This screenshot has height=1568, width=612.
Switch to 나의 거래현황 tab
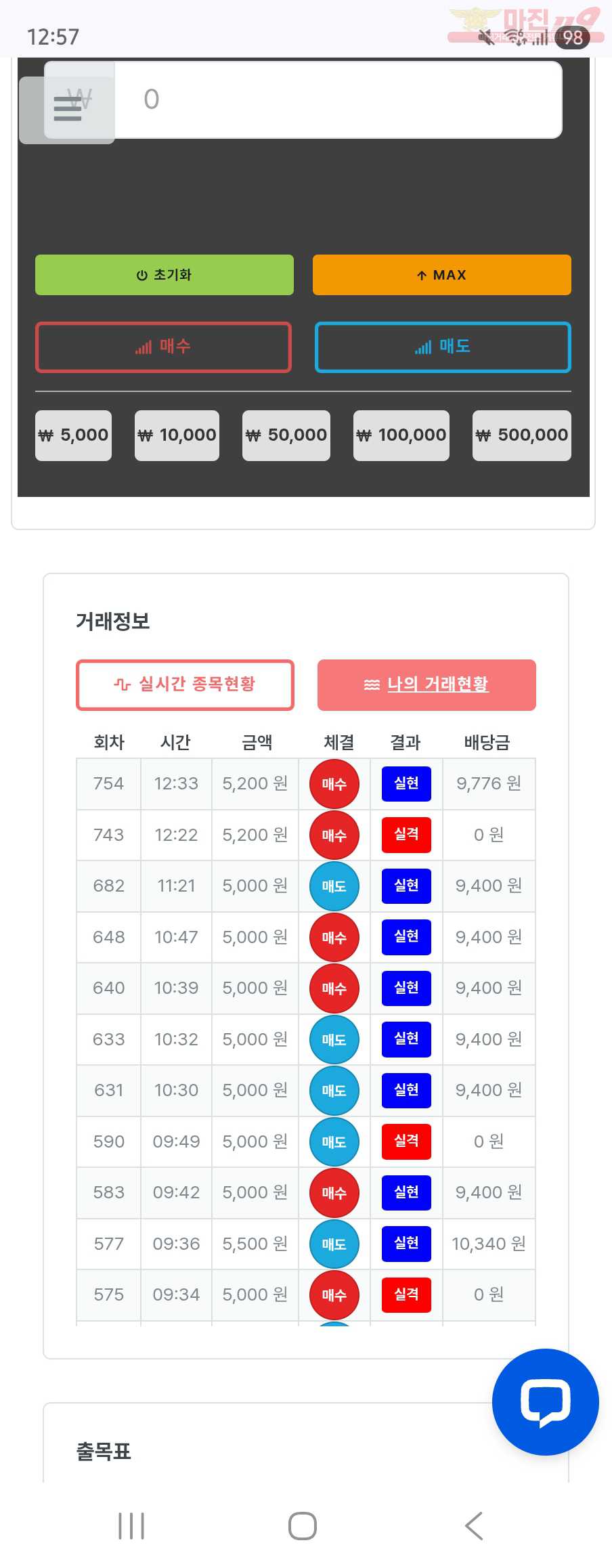(x=427, y=684)
